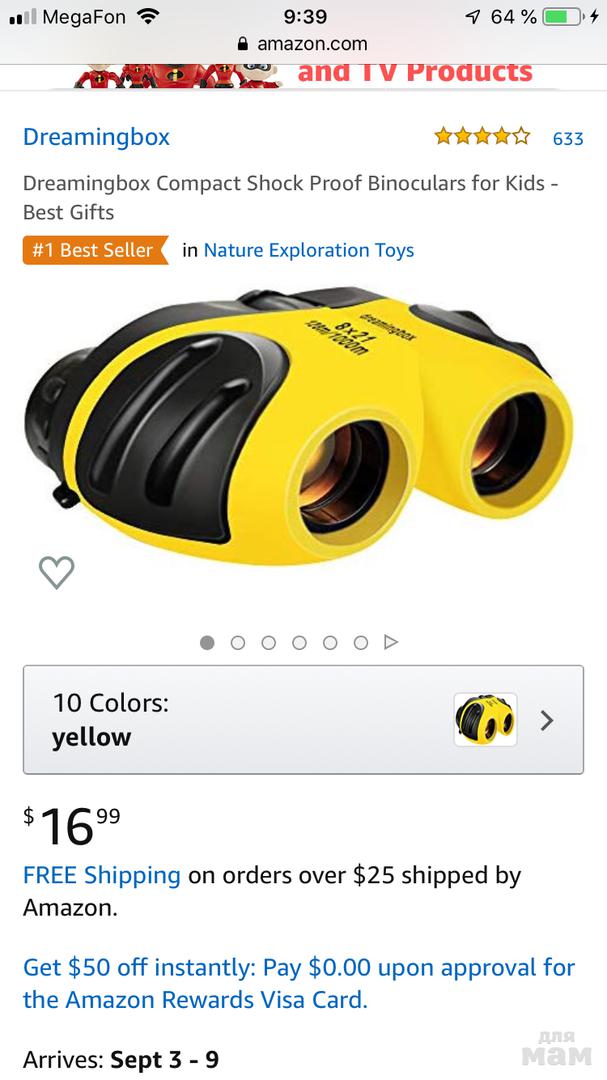
Task: Open the 10 Colors selector
Action: 303,720
